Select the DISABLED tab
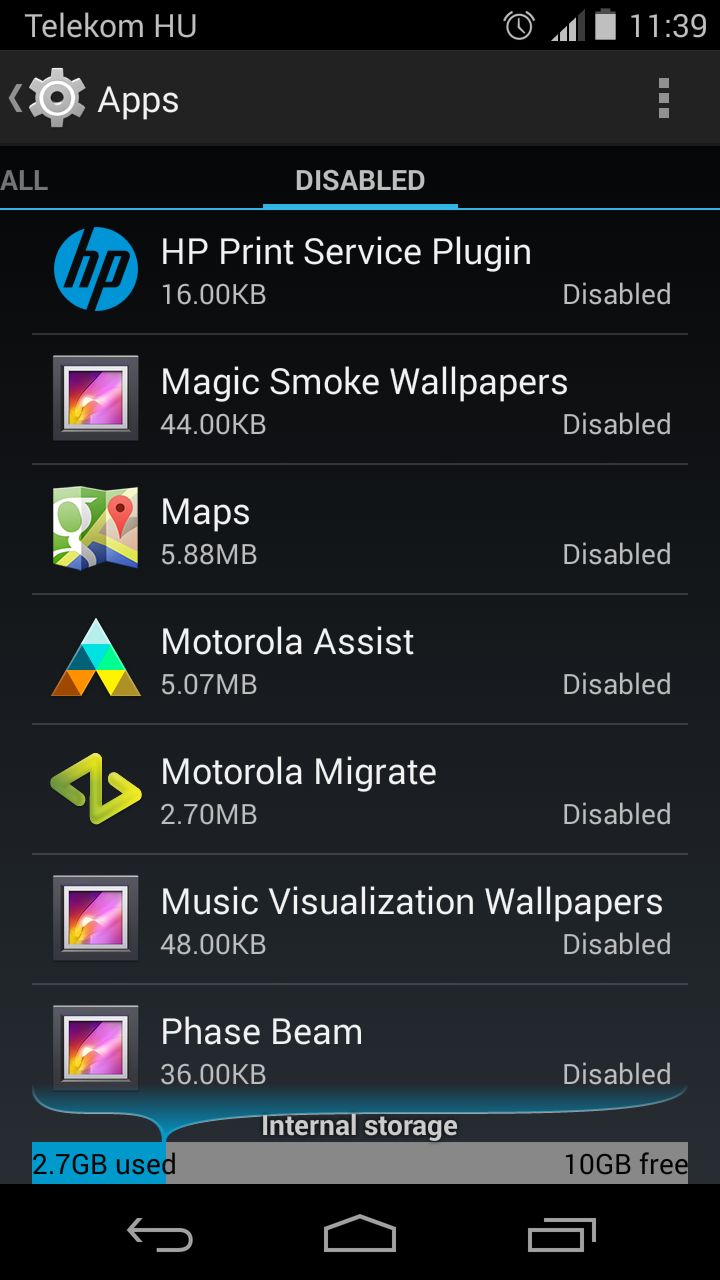 click(x=360, y=180)
